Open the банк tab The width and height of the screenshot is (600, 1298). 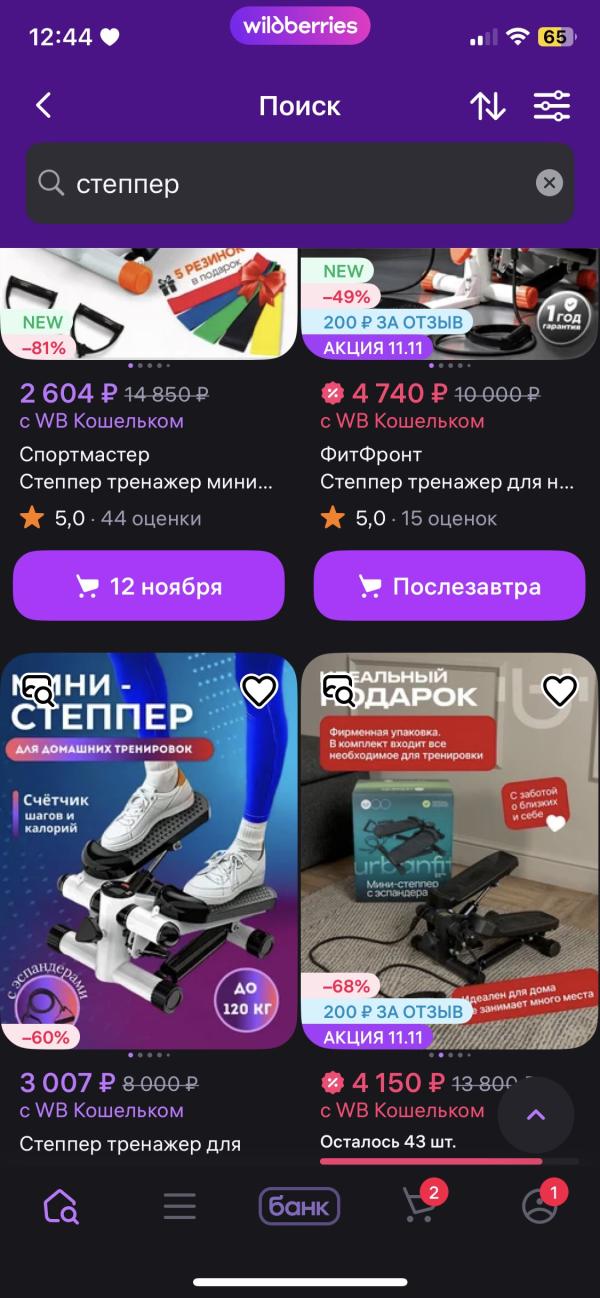[x=299, y=1207]
